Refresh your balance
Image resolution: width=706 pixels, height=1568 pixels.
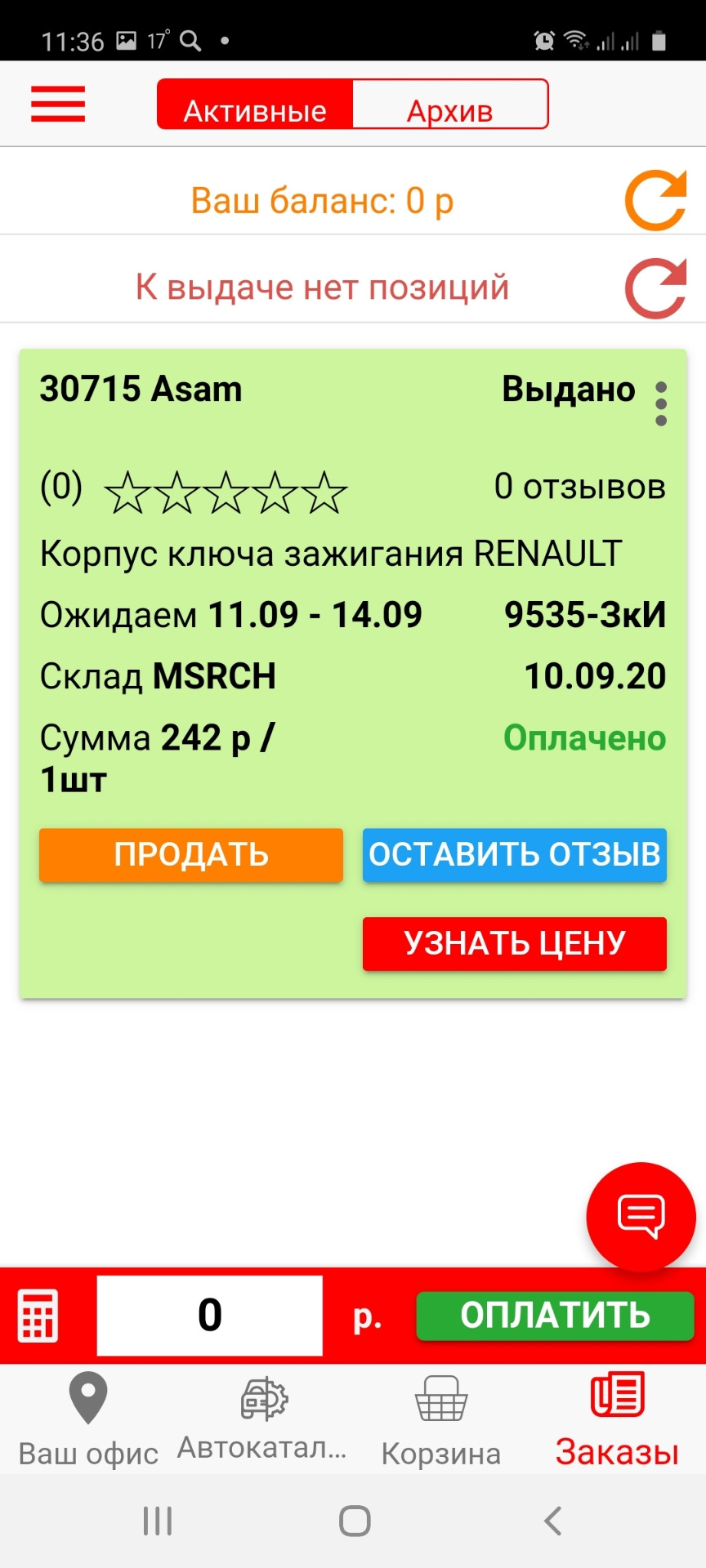point(654,198)
